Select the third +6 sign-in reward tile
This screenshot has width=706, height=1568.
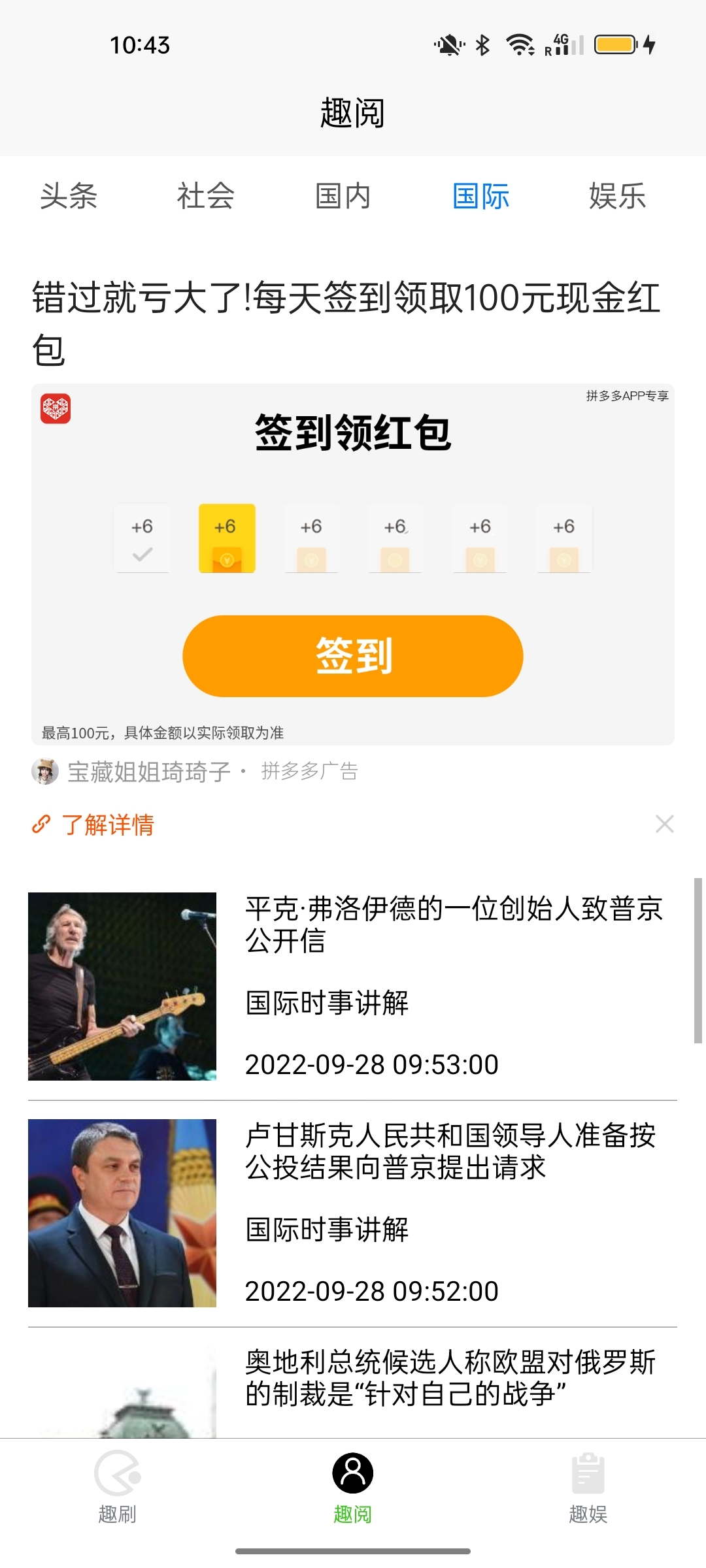click(311, 538)
